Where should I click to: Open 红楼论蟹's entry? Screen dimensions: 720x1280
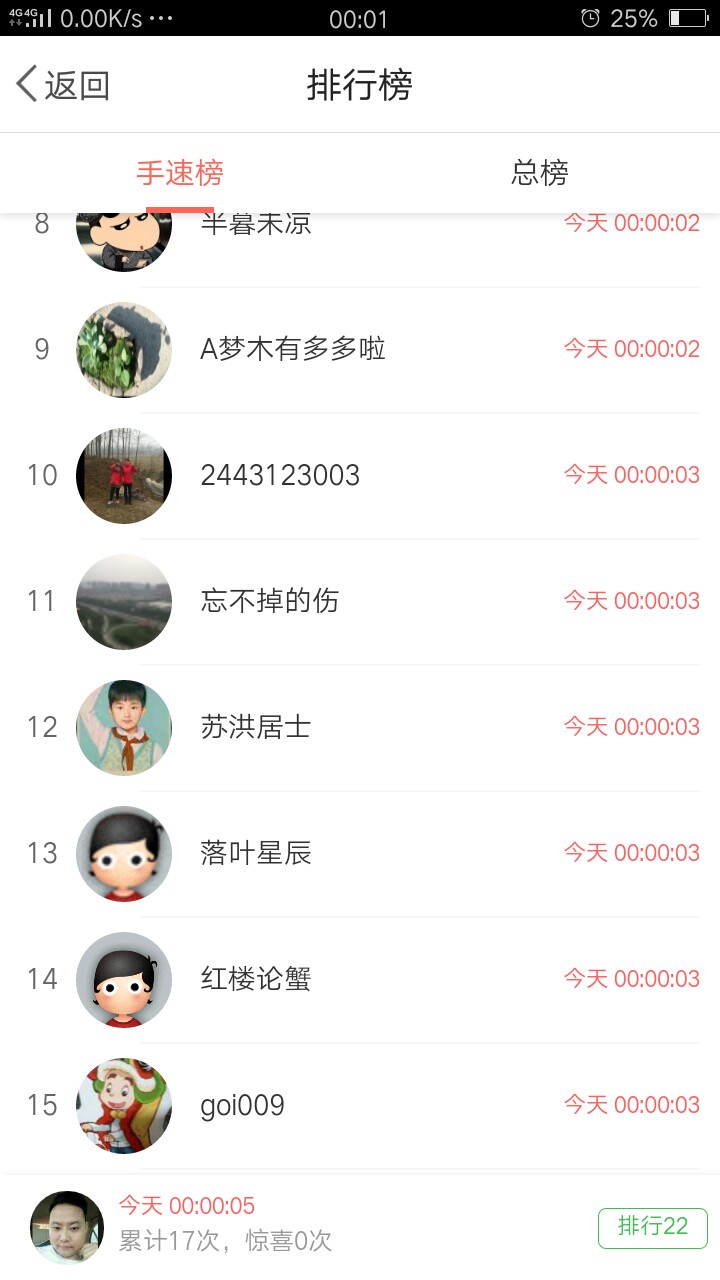click(x=360, y=980)
